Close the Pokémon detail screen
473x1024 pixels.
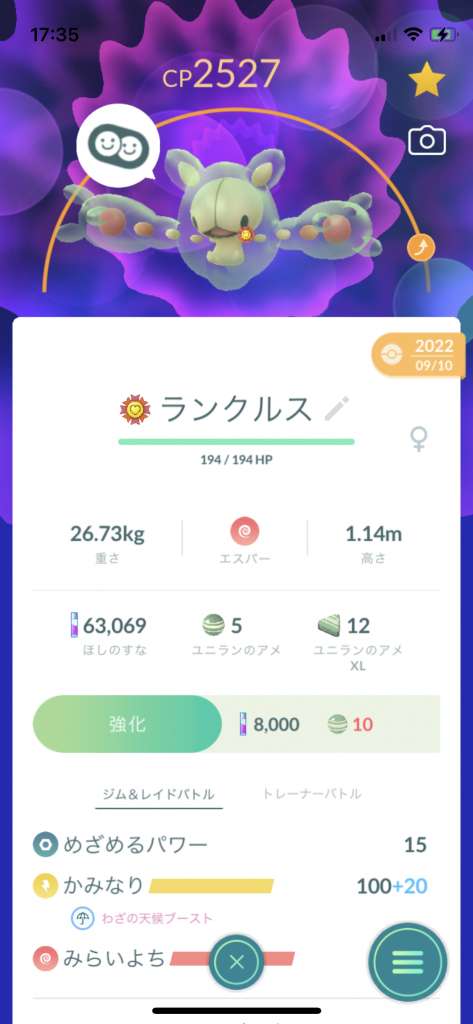pyautogui.click(x=236, y=962)
